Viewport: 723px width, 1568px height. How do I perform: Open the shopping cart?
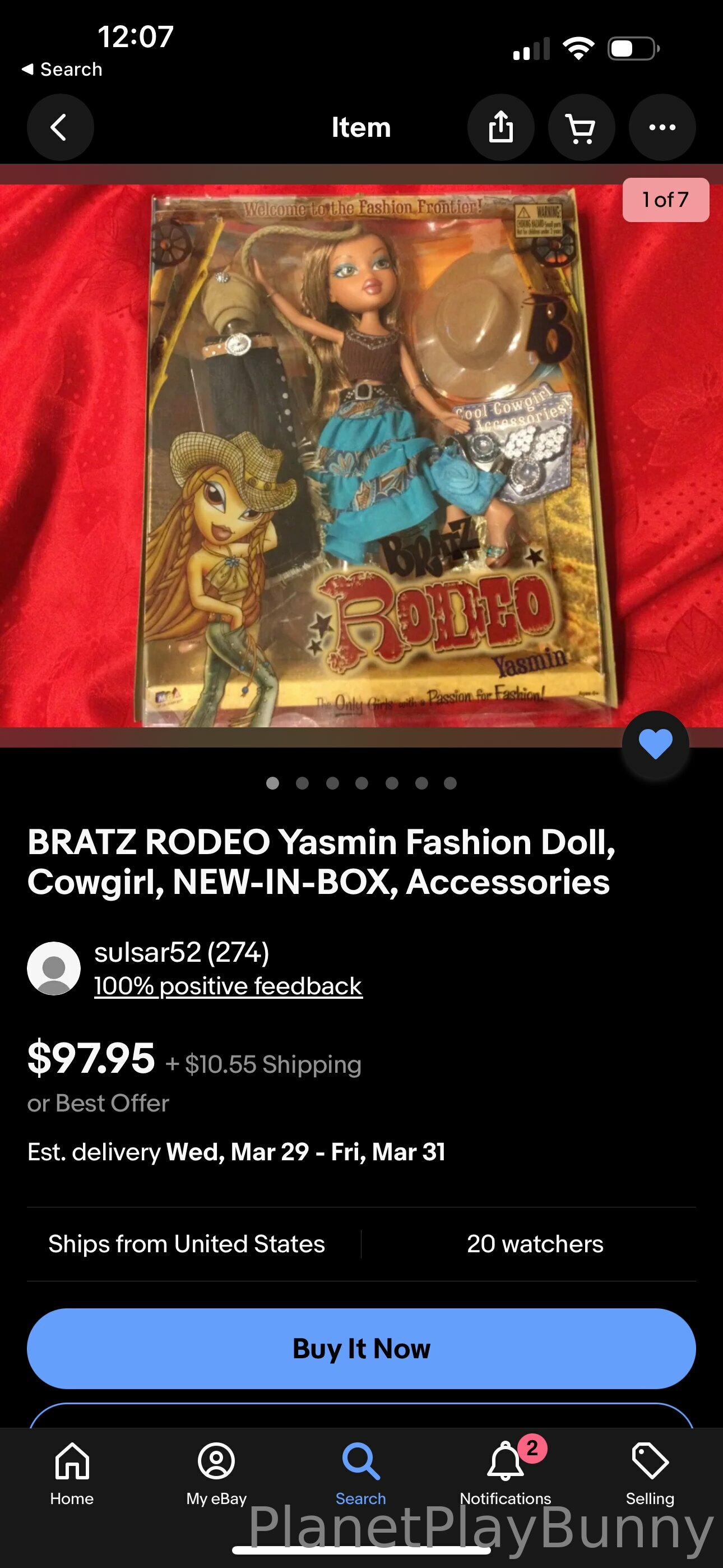[x=581, y=127]
